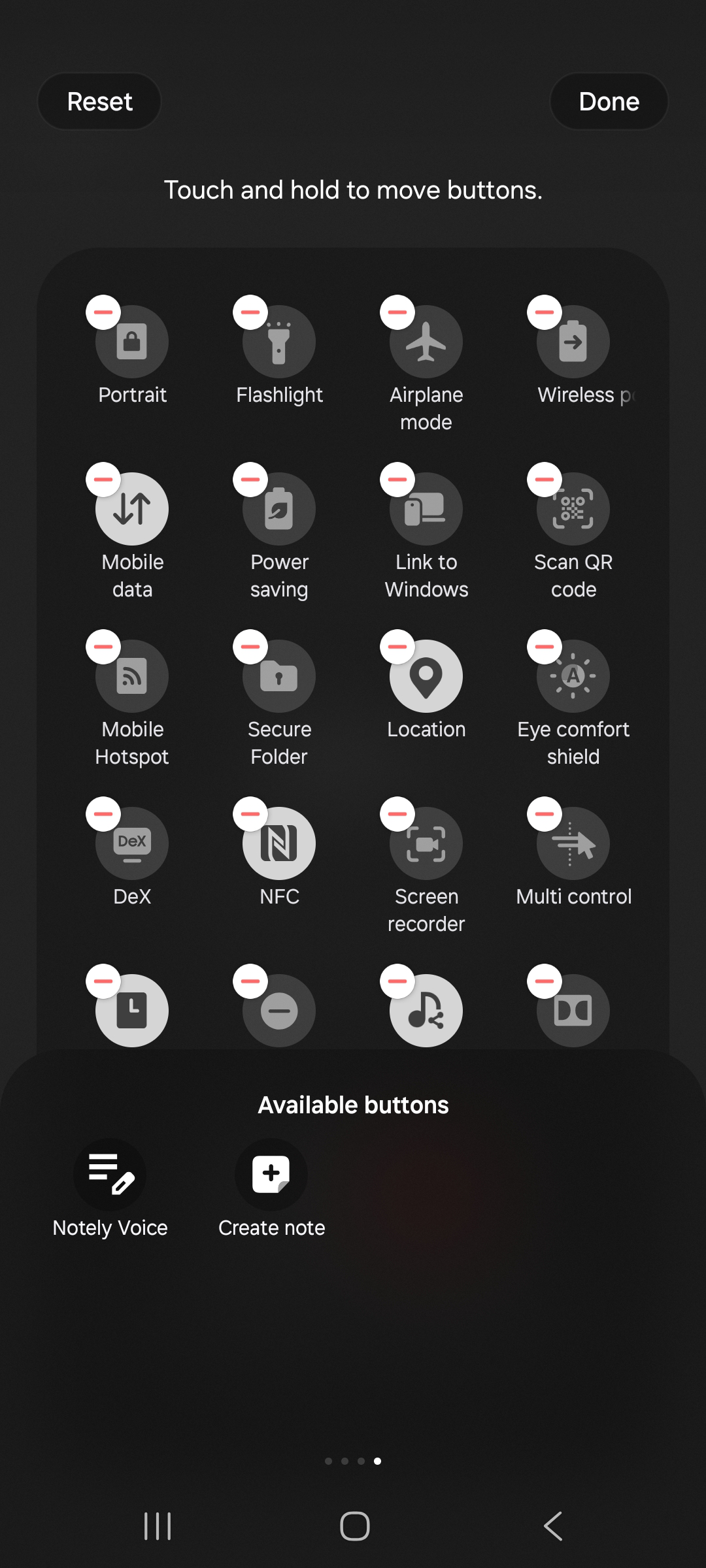This screenshot has width=706, height=1568.
Task: Remove the NFC button
Action: tap(250, 814)
